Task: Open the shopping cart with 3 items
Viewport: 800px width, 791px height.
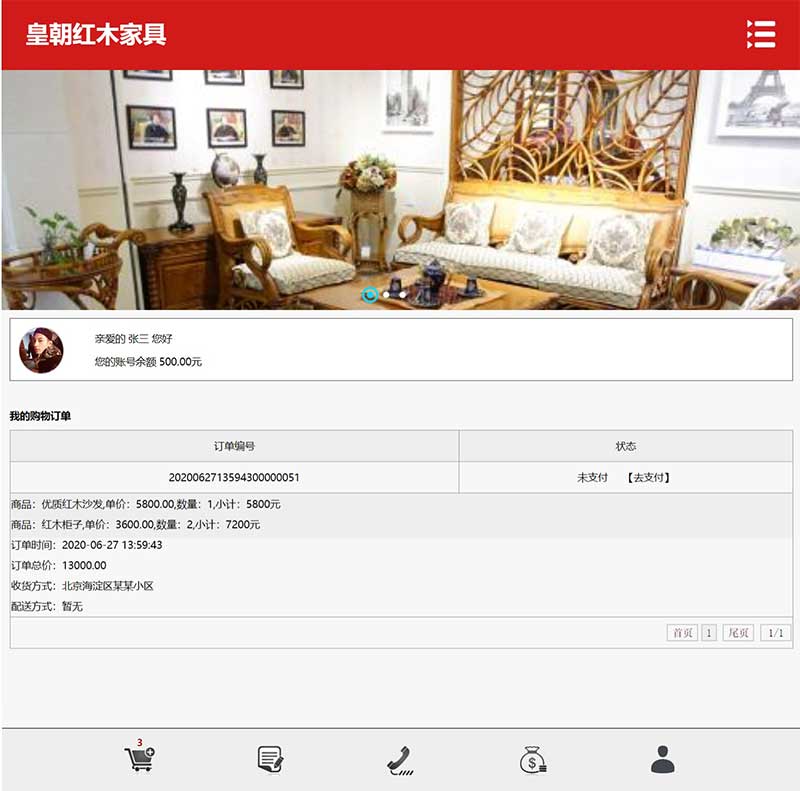Action: click(139, 759)
